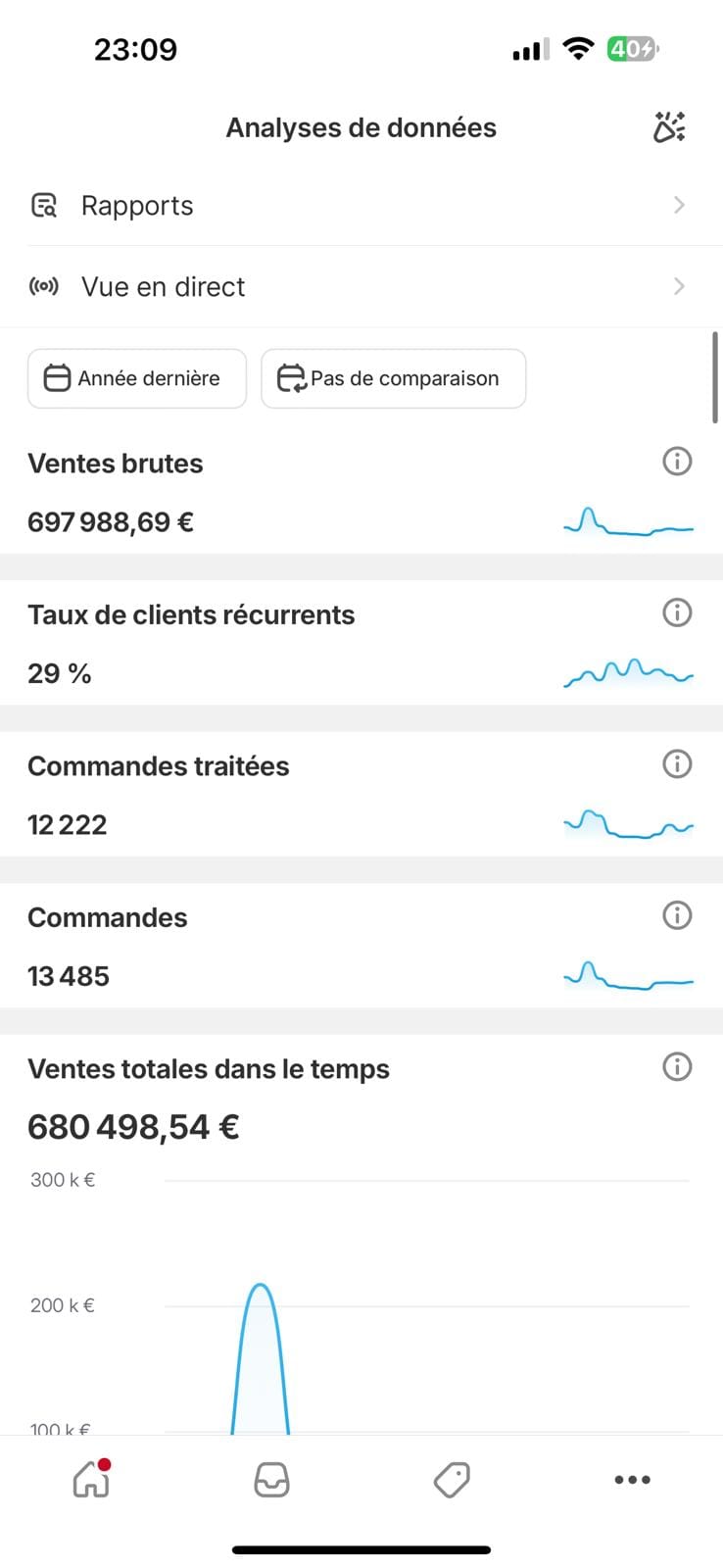
Task: Open the Pas de comparaison selector
Action: click(393, 378)
